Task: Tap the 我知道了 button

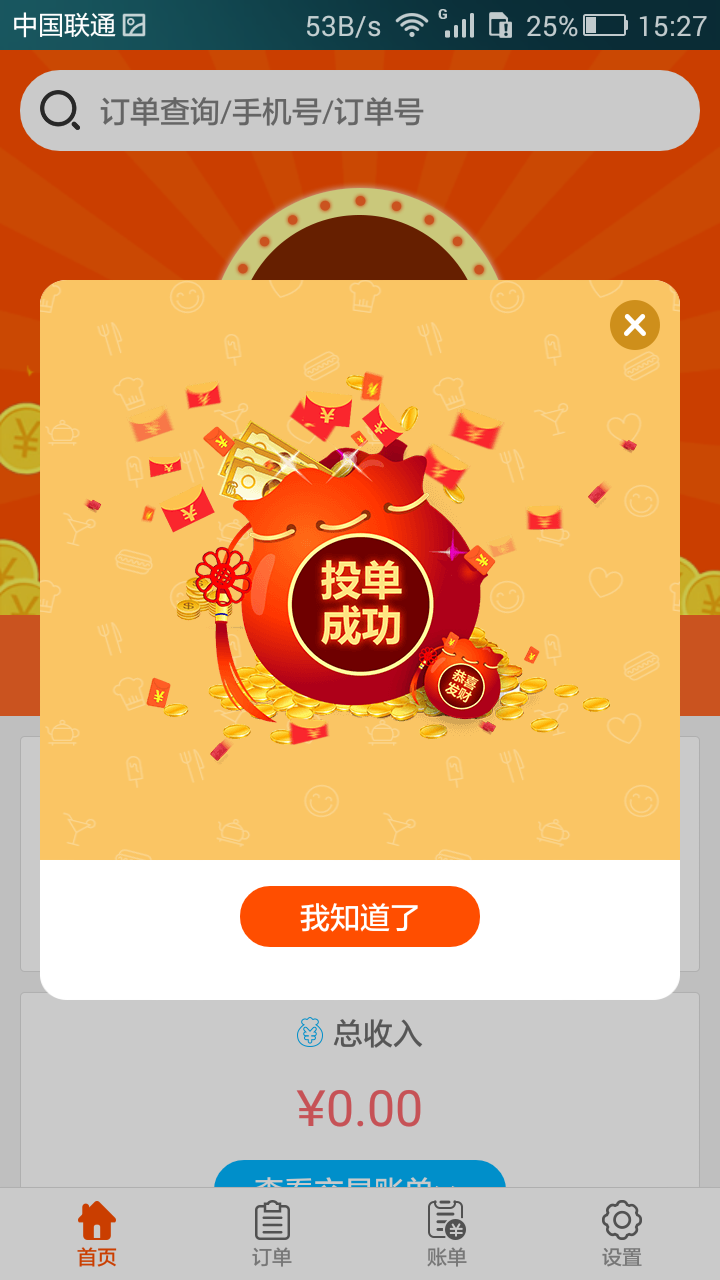Action: pos(360,916)
